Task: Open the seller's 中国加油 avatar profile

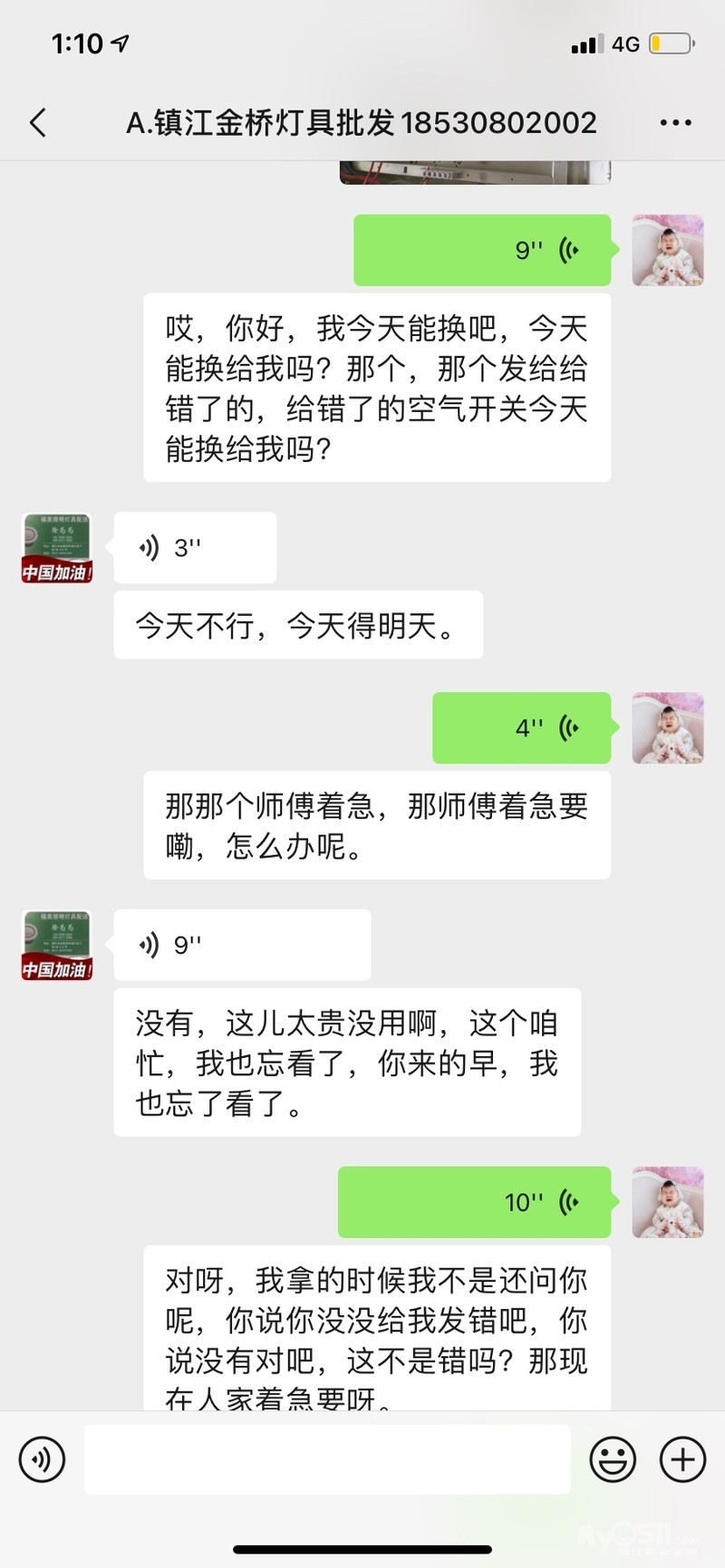Action: click(57, 547)
